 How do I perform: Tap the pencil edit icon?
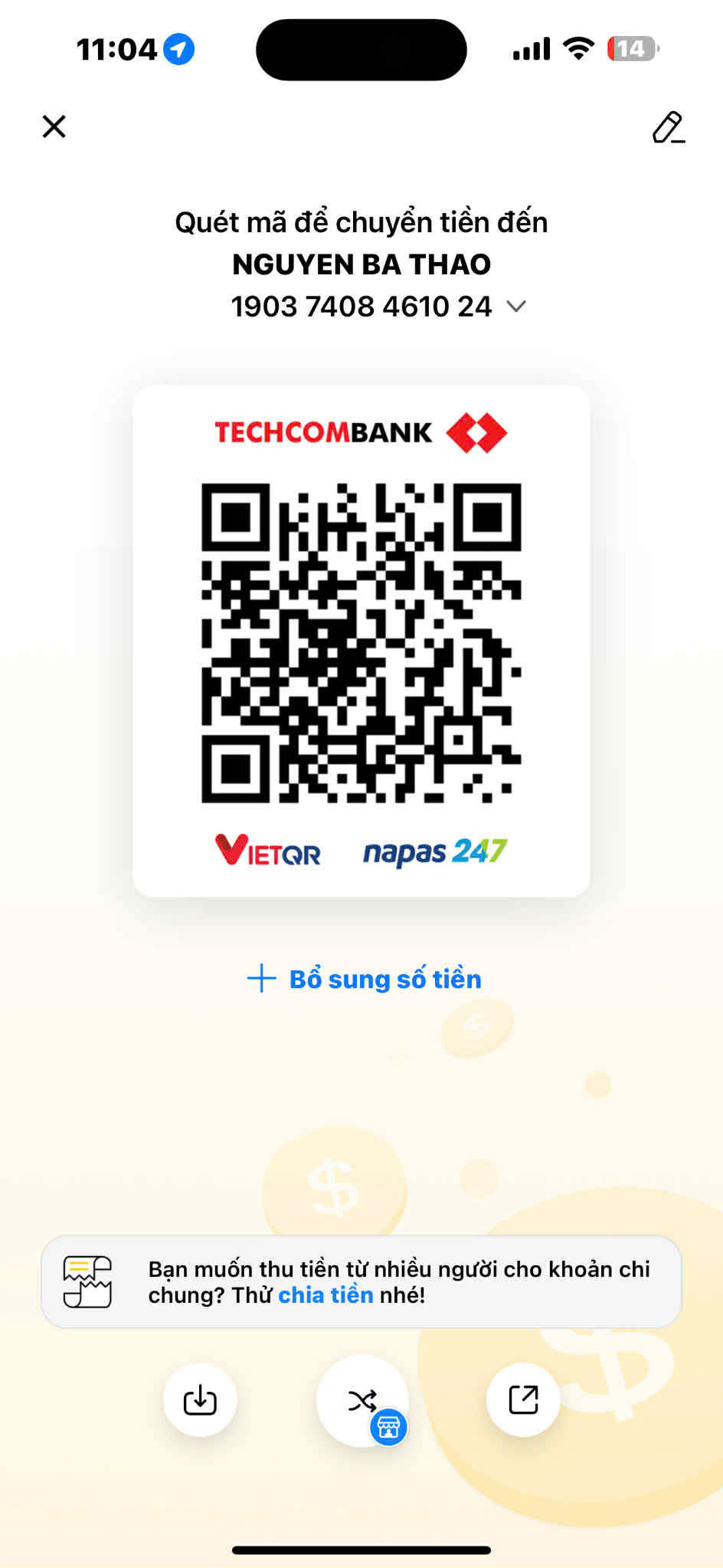coord(668,127)
